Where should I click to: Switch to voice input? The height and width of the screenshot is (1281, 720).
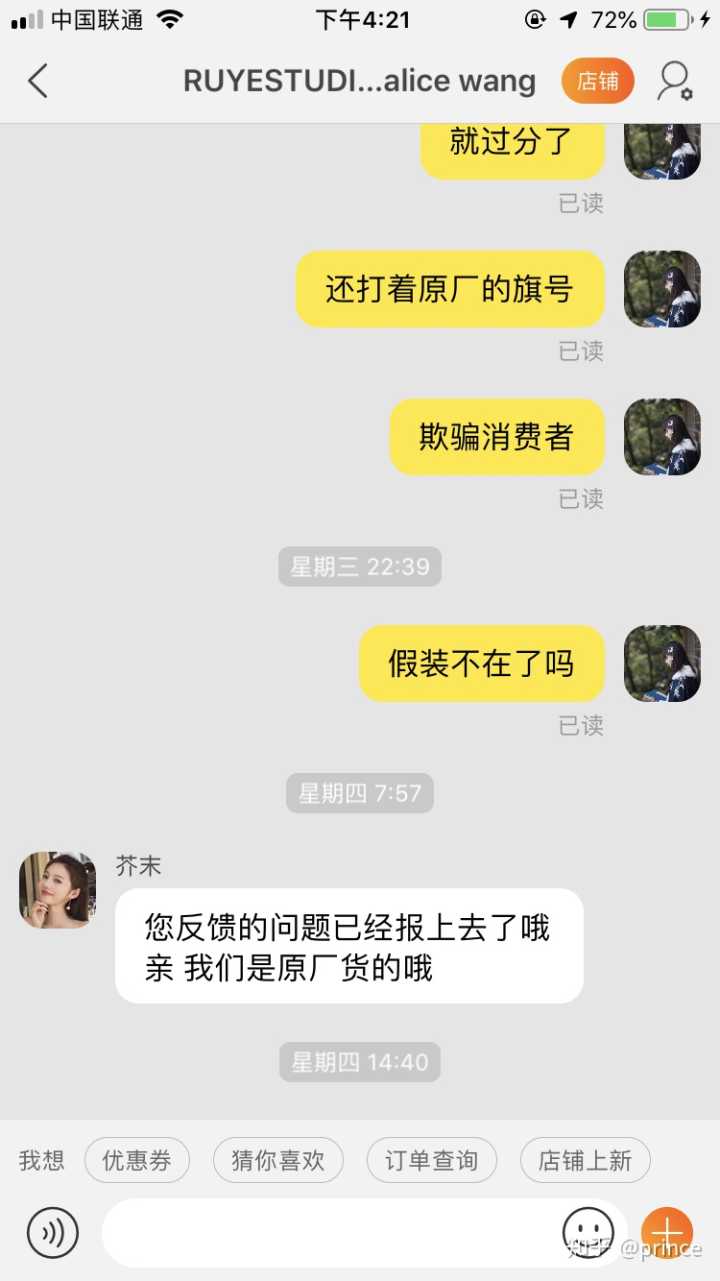(52, 1232)
